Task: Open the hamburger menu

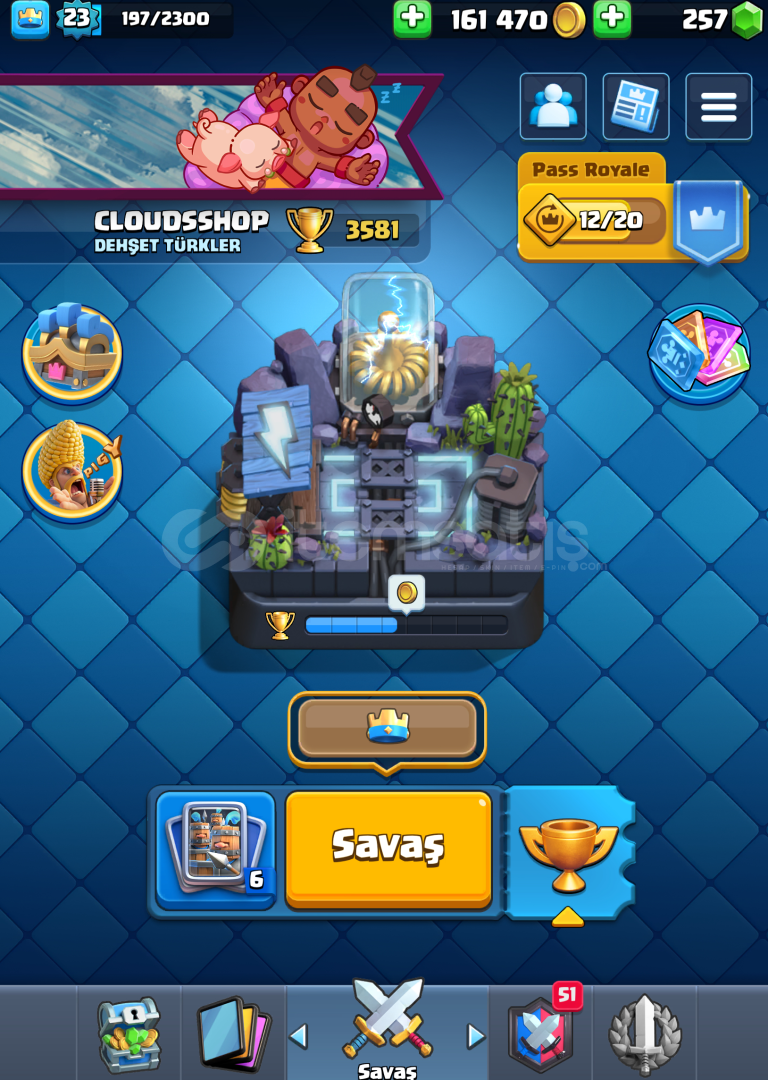Action: (718, 107)
